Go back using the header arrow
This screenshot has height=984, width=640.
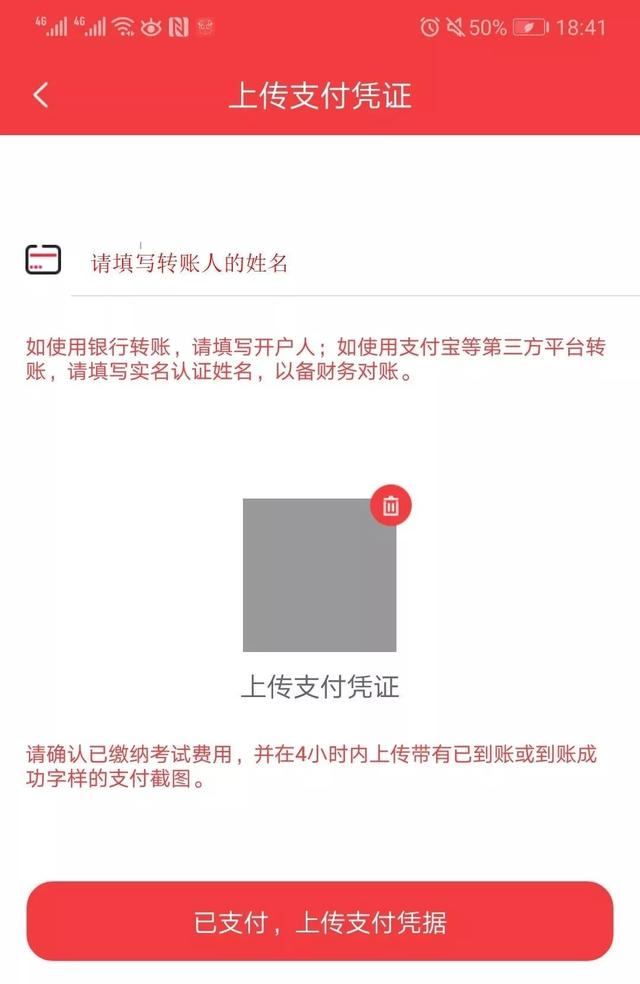[x=41, y=95]
